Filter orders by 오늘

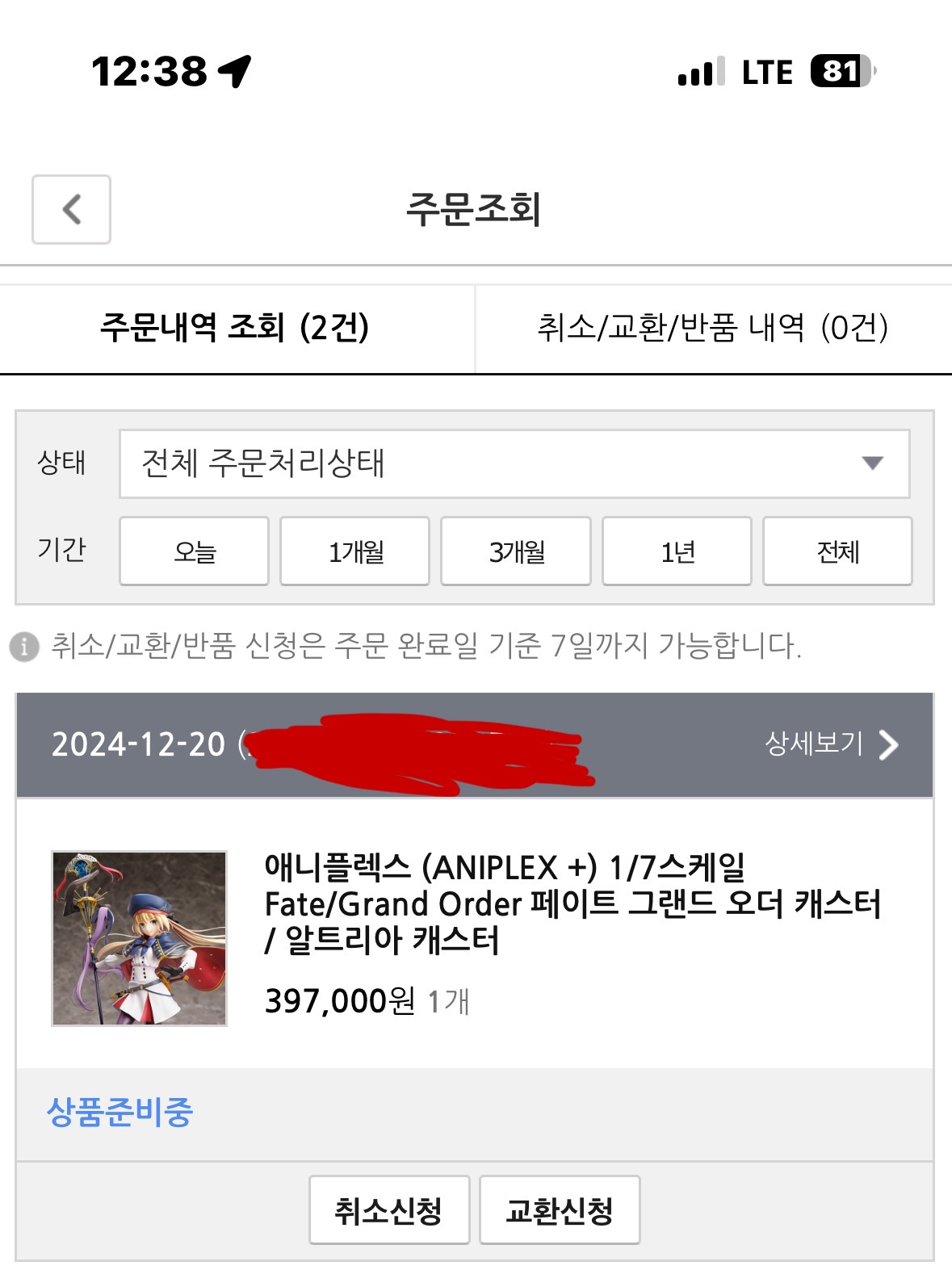pyautogui.click(x=194, y=551)
